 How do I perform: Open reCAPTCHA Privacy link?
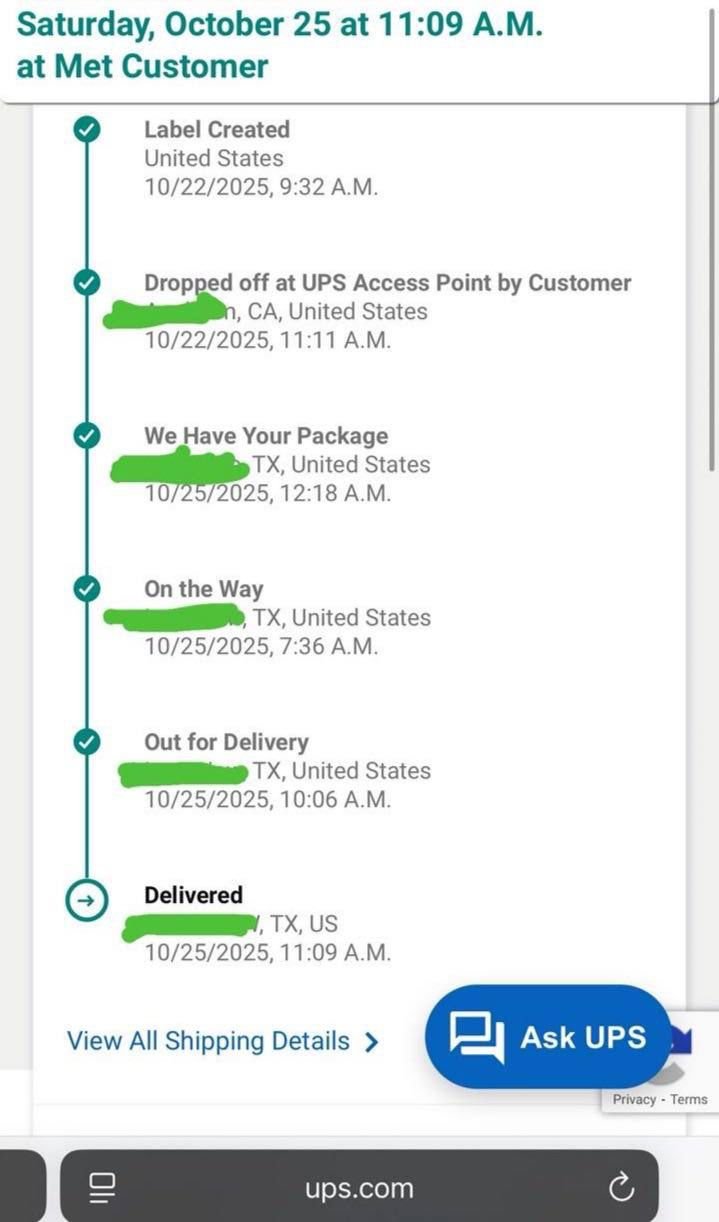click(x=634, y=1099)
